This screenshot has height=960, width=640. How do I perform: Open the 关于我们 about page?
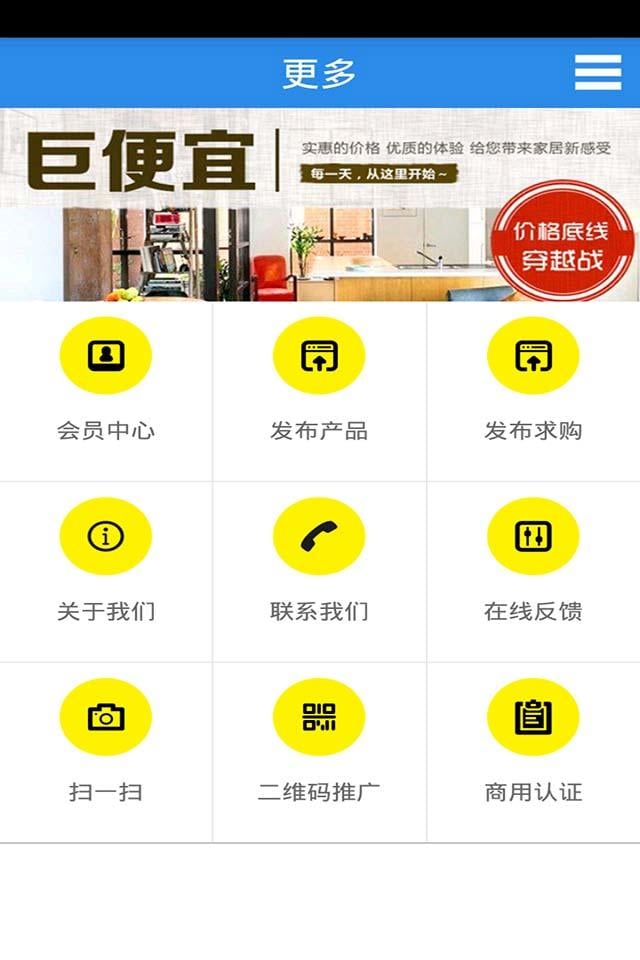coord(106,537)
